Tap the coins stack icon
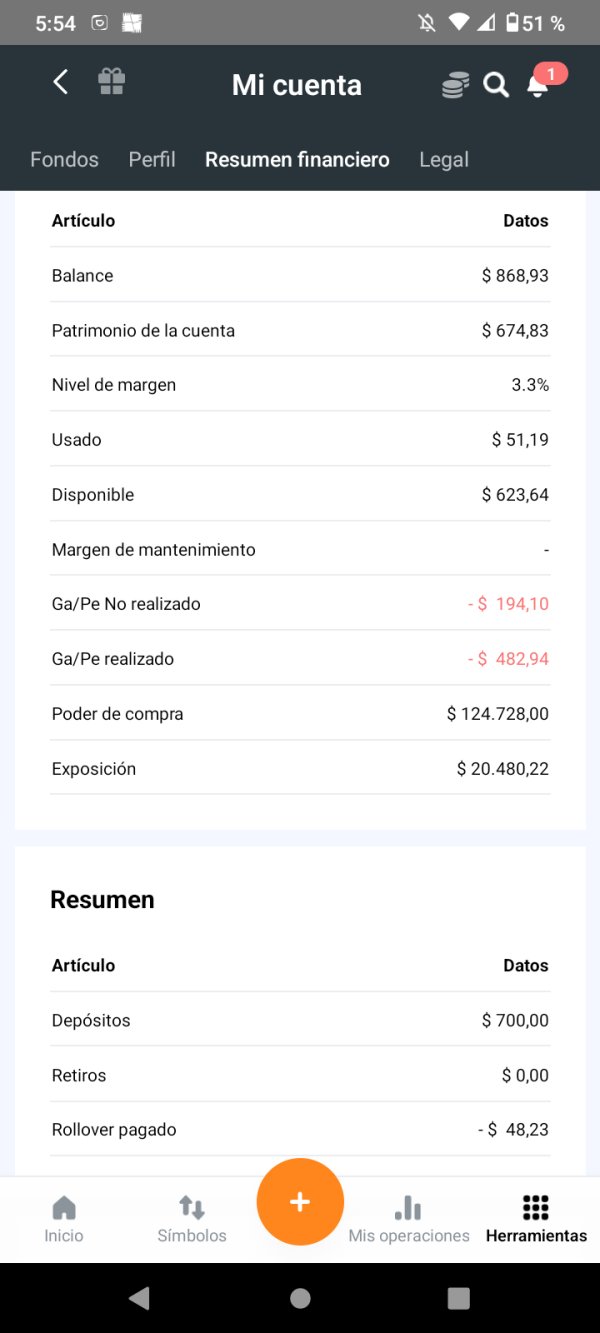Screen dimensions: 600x1333 (x=455, y=85)
